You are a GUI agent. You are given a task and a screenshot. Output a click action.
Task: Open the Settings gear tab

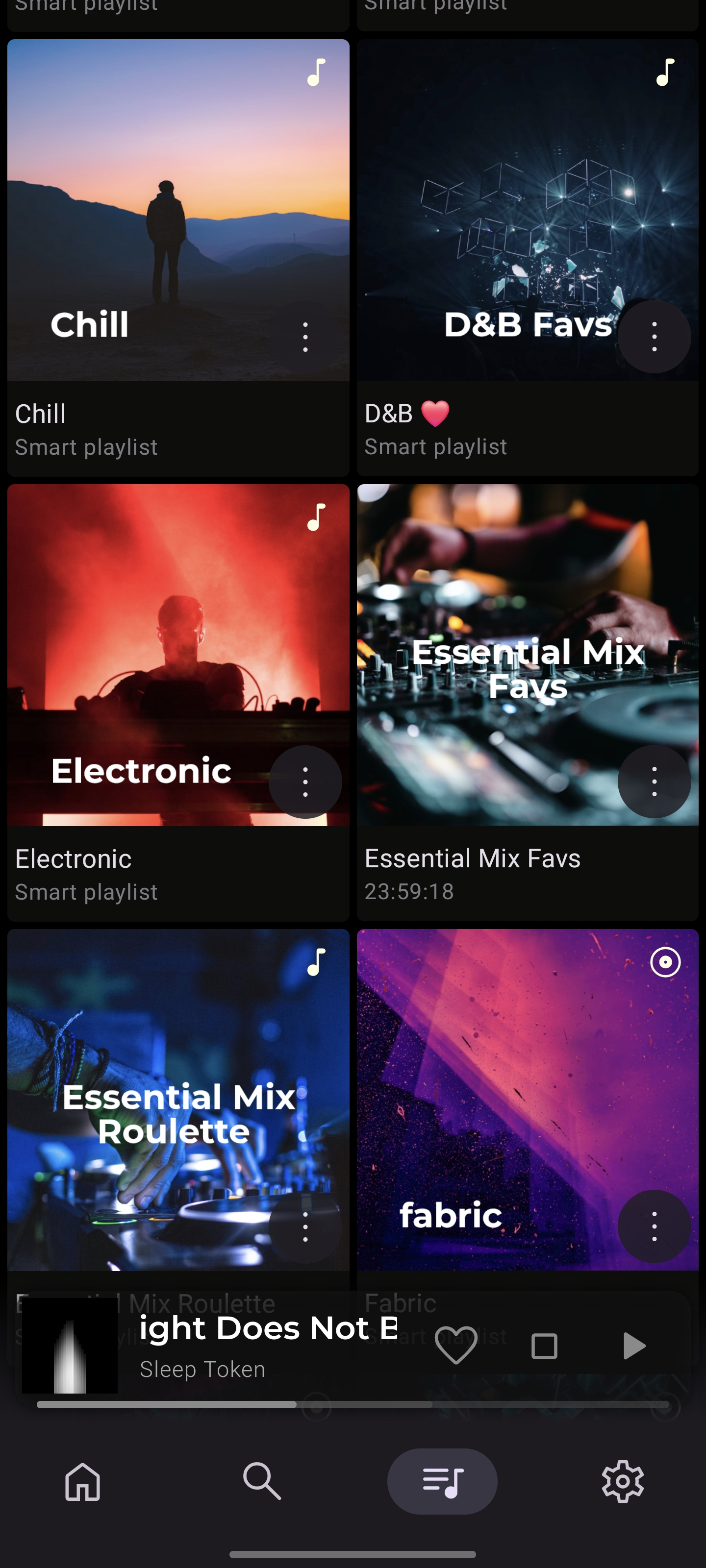pos(623,1482)
